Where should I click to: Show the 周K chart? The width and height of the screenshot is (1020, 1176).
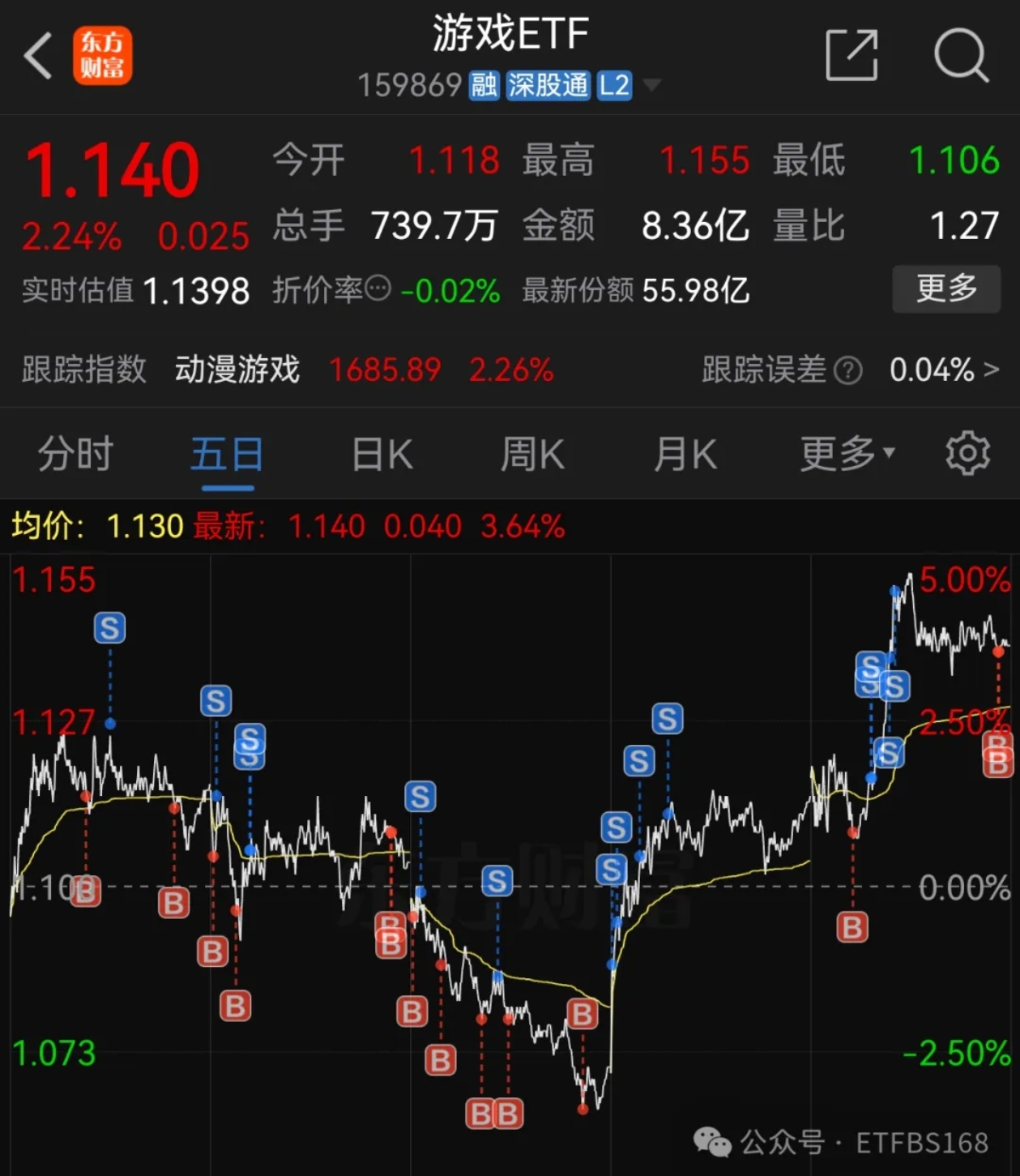click(532, 453)
